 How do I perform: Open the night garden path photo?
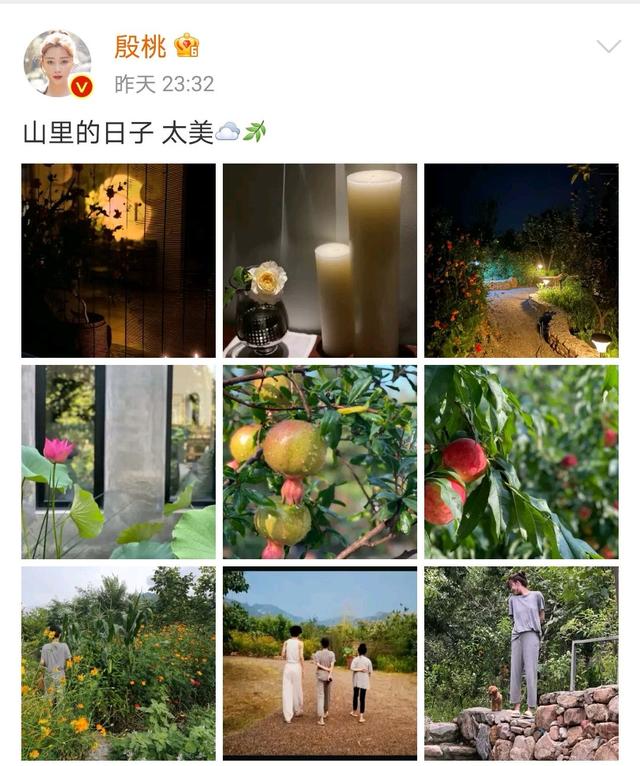coord(521,260)
